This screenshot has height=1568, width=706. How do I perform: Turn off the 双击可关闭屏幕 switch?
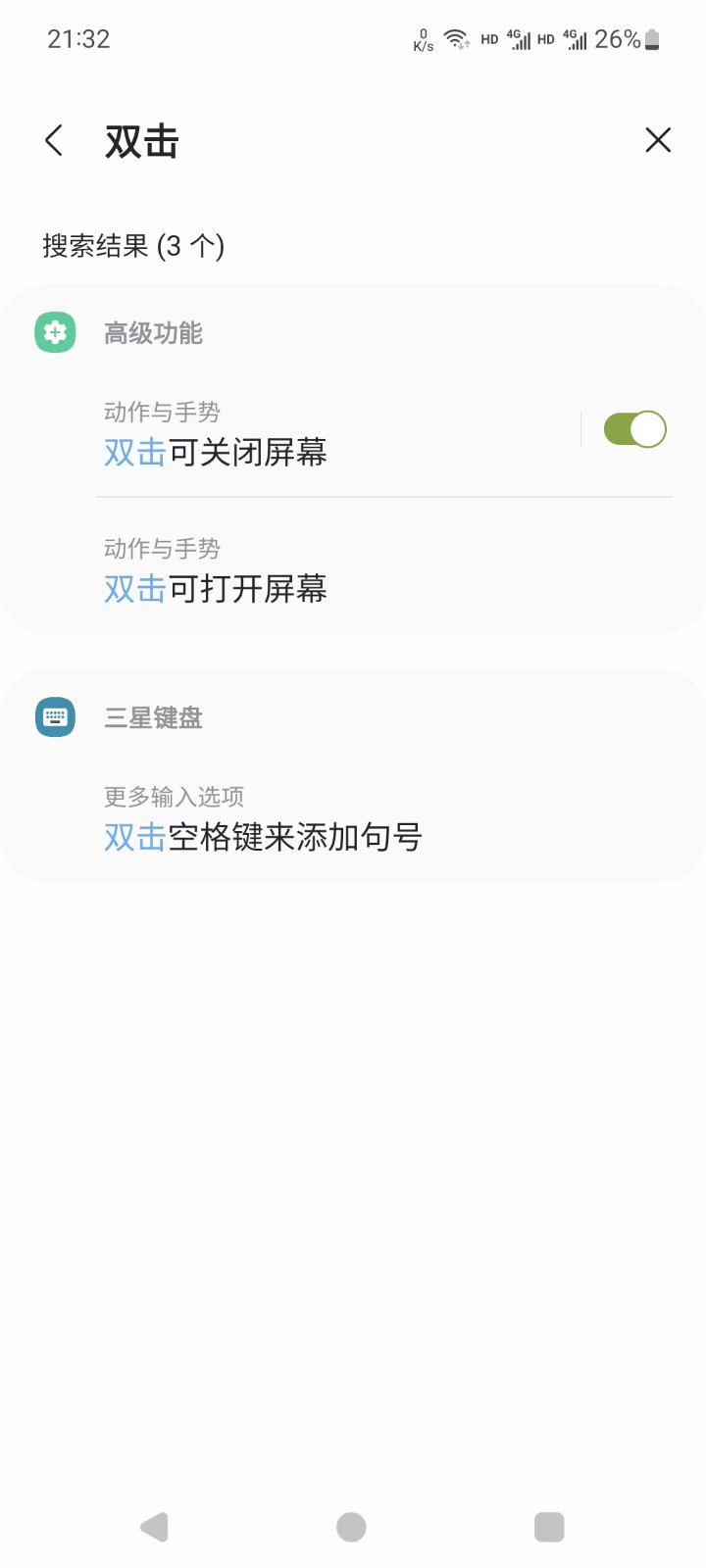click(634, 429)
